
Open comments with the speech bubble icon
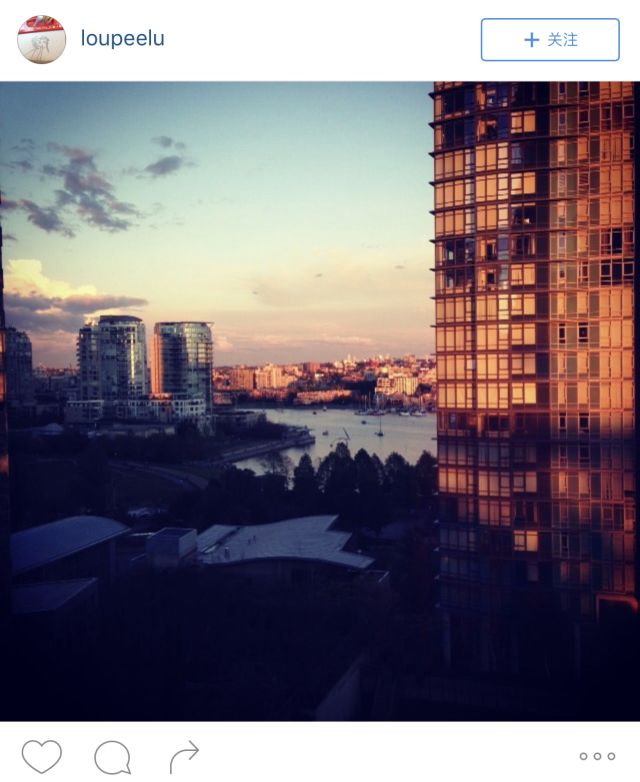[112, 757]
